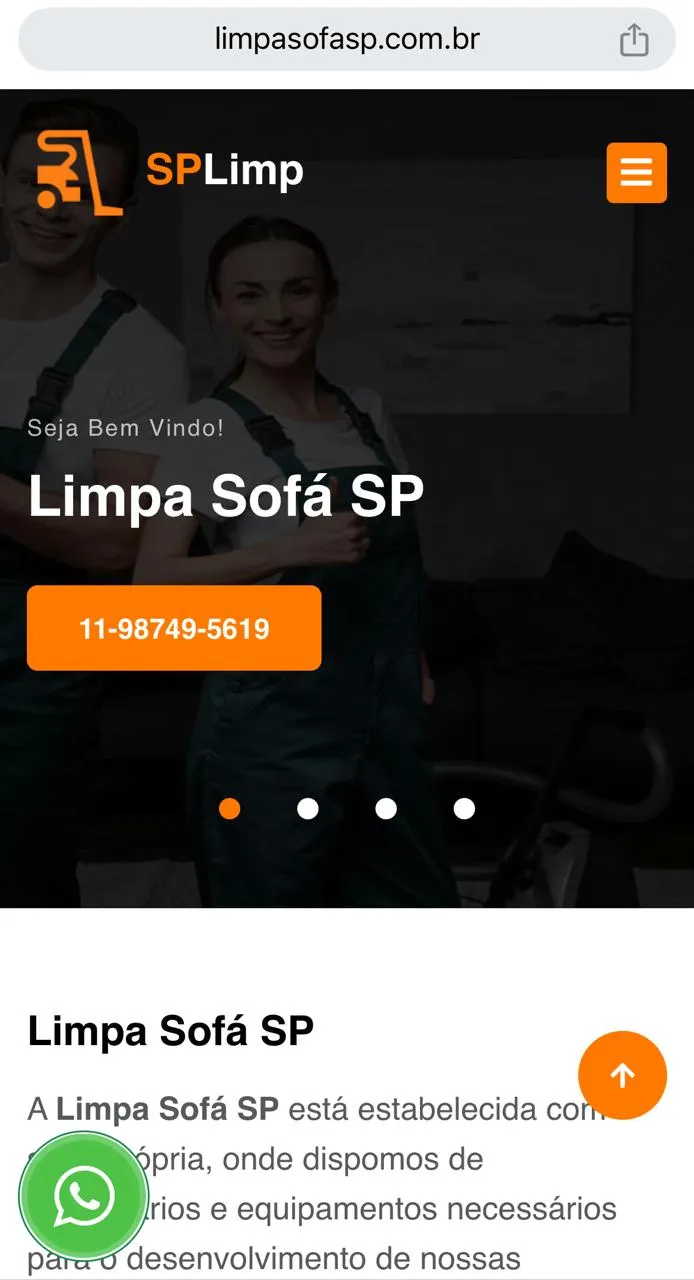Viewport: 694px width, 1280px height.
Task: Open the SPLimp logo home link
Action: [170, 172]
